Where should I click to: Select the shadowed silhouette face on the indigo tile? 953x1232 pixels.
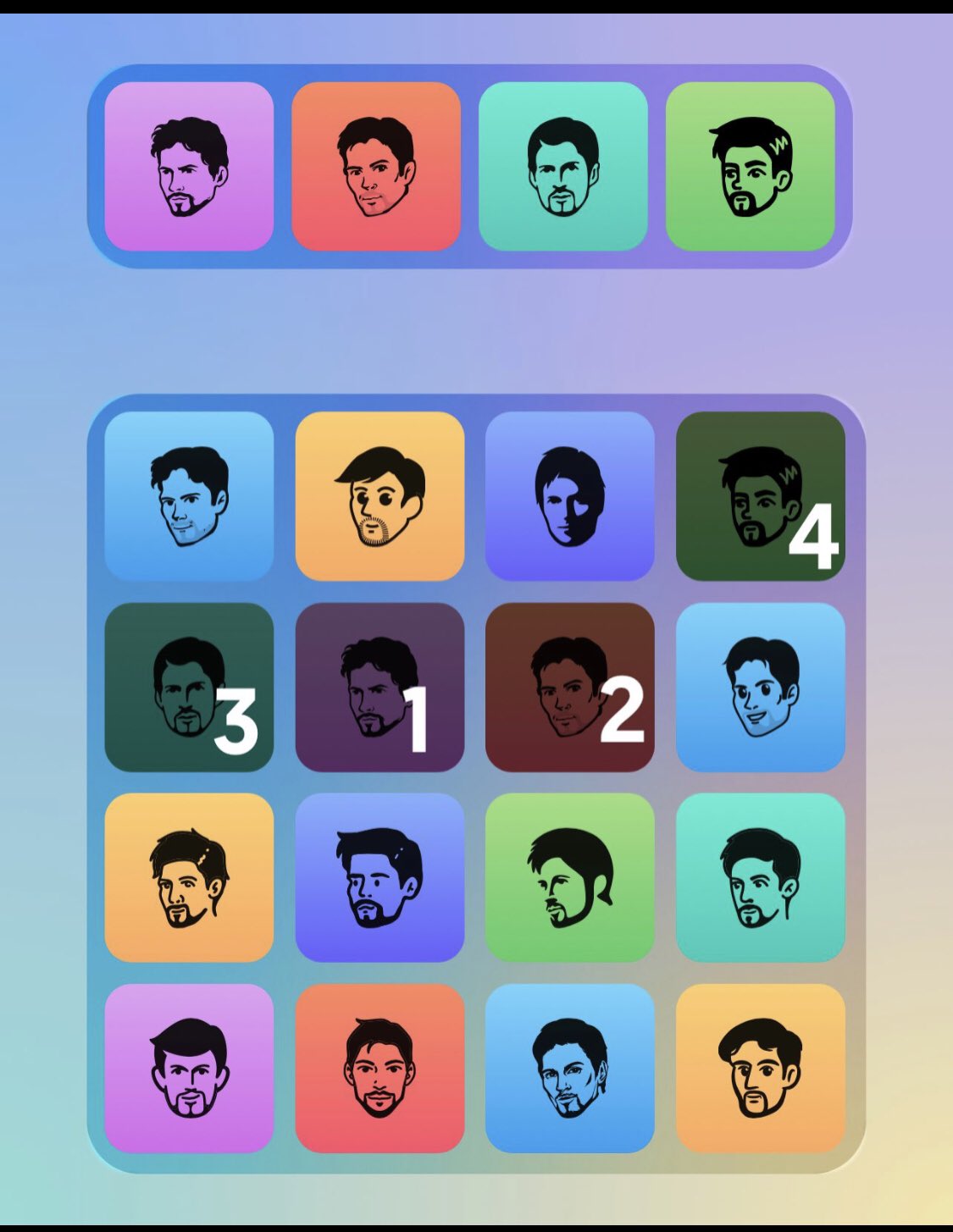pyautogui.click(x=569, y=496)
